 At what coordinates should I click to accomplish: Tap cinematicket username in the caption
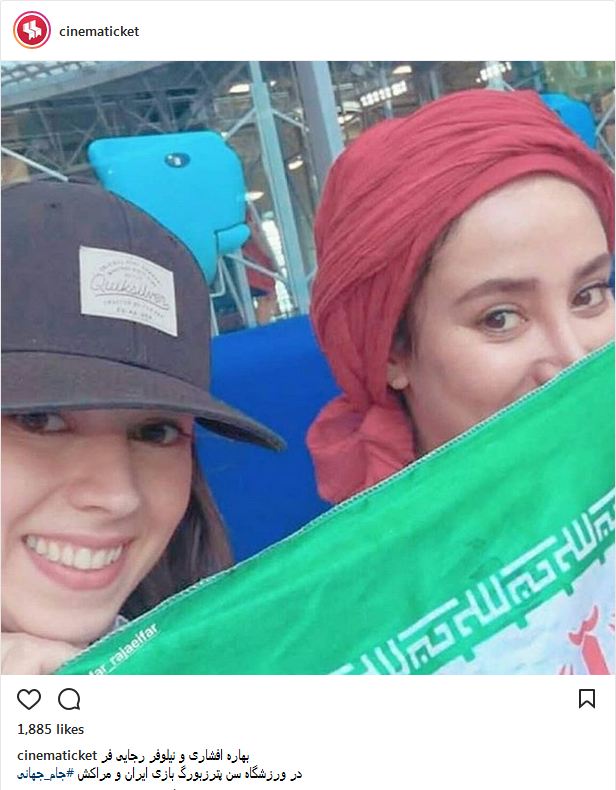(57, 755)
